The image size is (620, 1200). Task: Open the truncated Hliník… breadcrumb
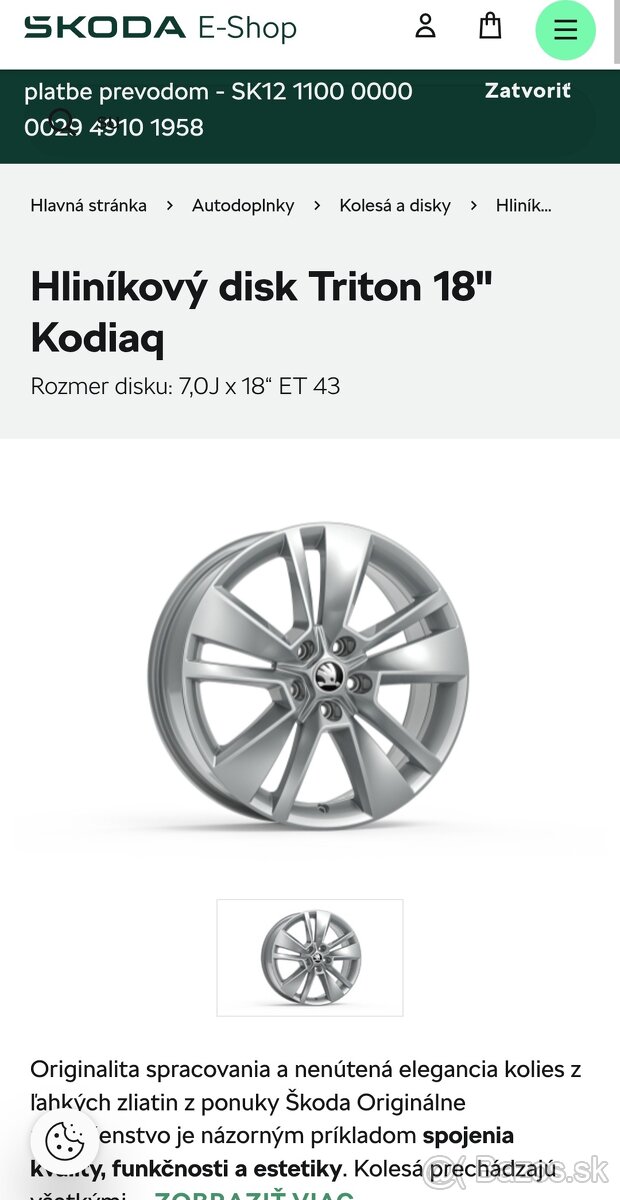tap(523, 205)
